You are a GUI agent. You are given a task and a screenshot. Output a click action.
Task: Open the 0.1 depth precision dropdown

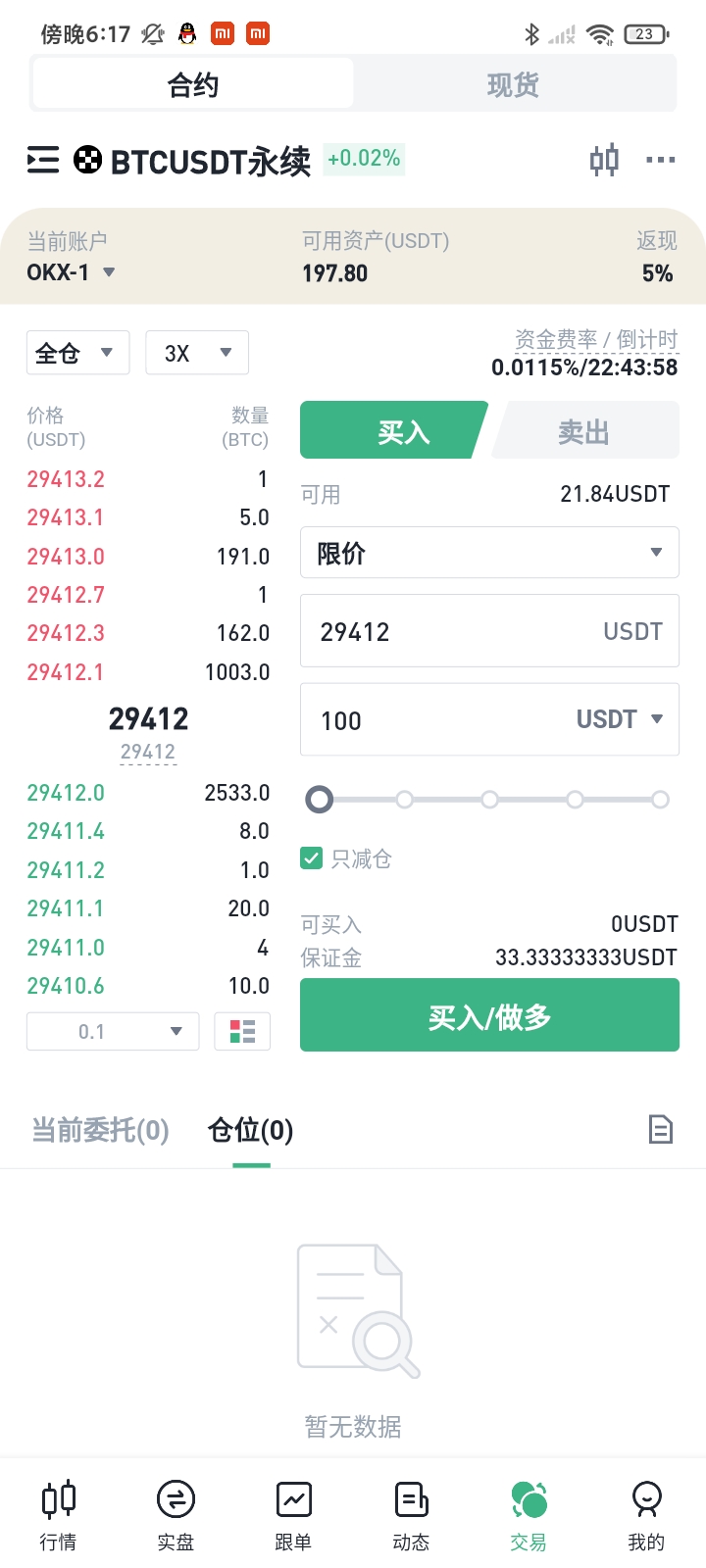point(113,1031)
